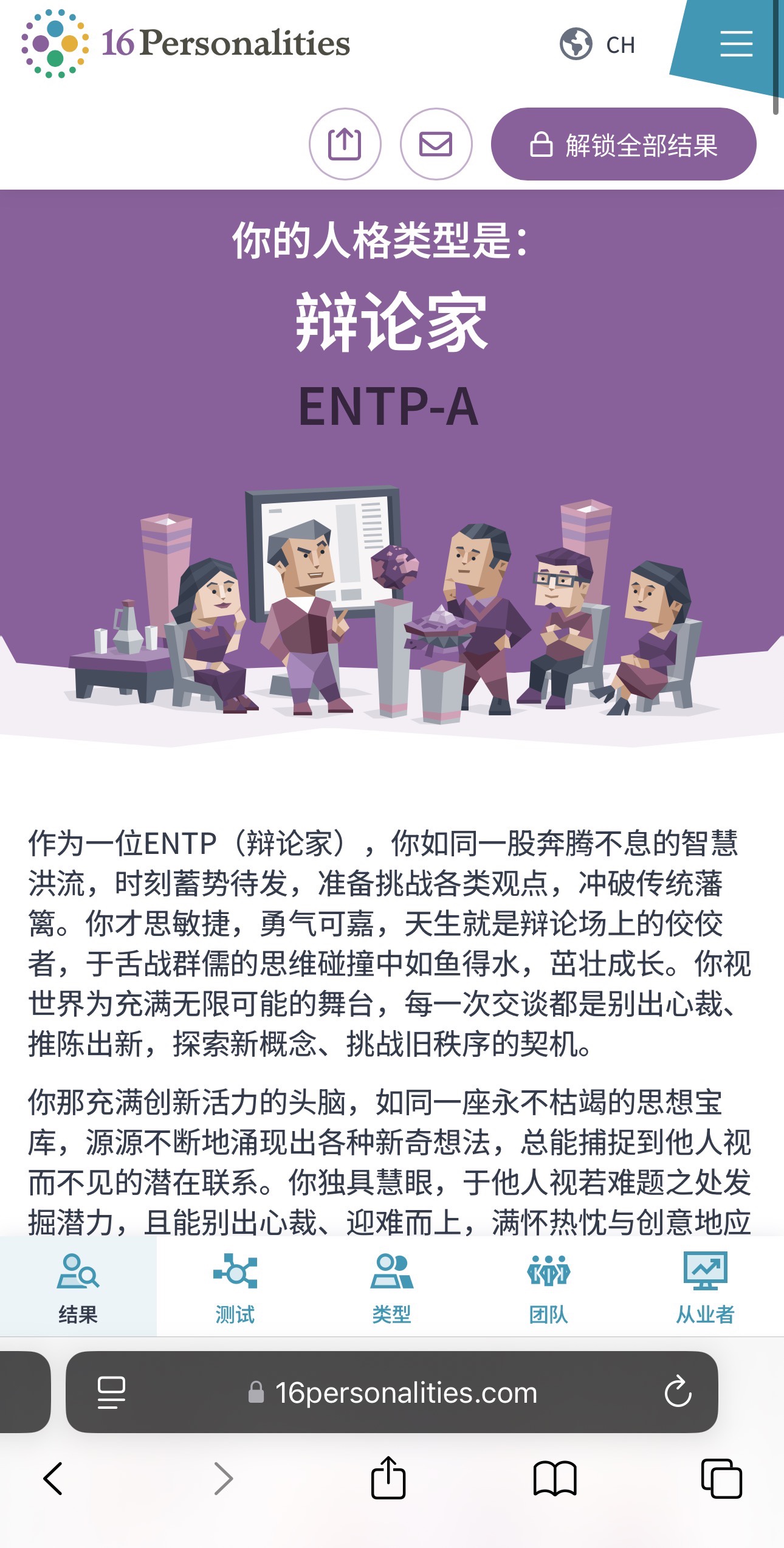Go back in Safari
Image resolution: width=784 pixels, height=1548 pixels.
[53, 1478]
